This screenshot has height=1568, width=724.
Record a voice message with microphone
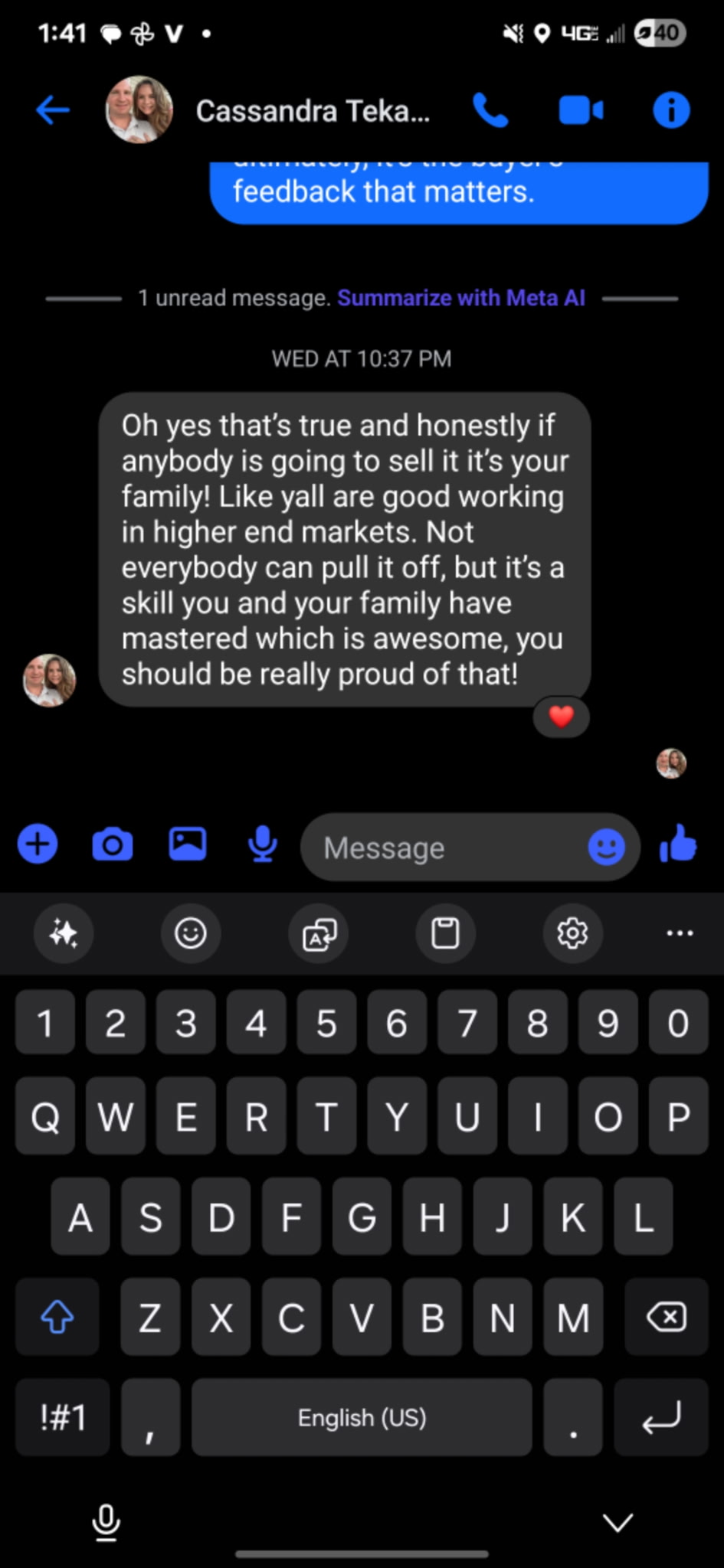tap(263, 845)
